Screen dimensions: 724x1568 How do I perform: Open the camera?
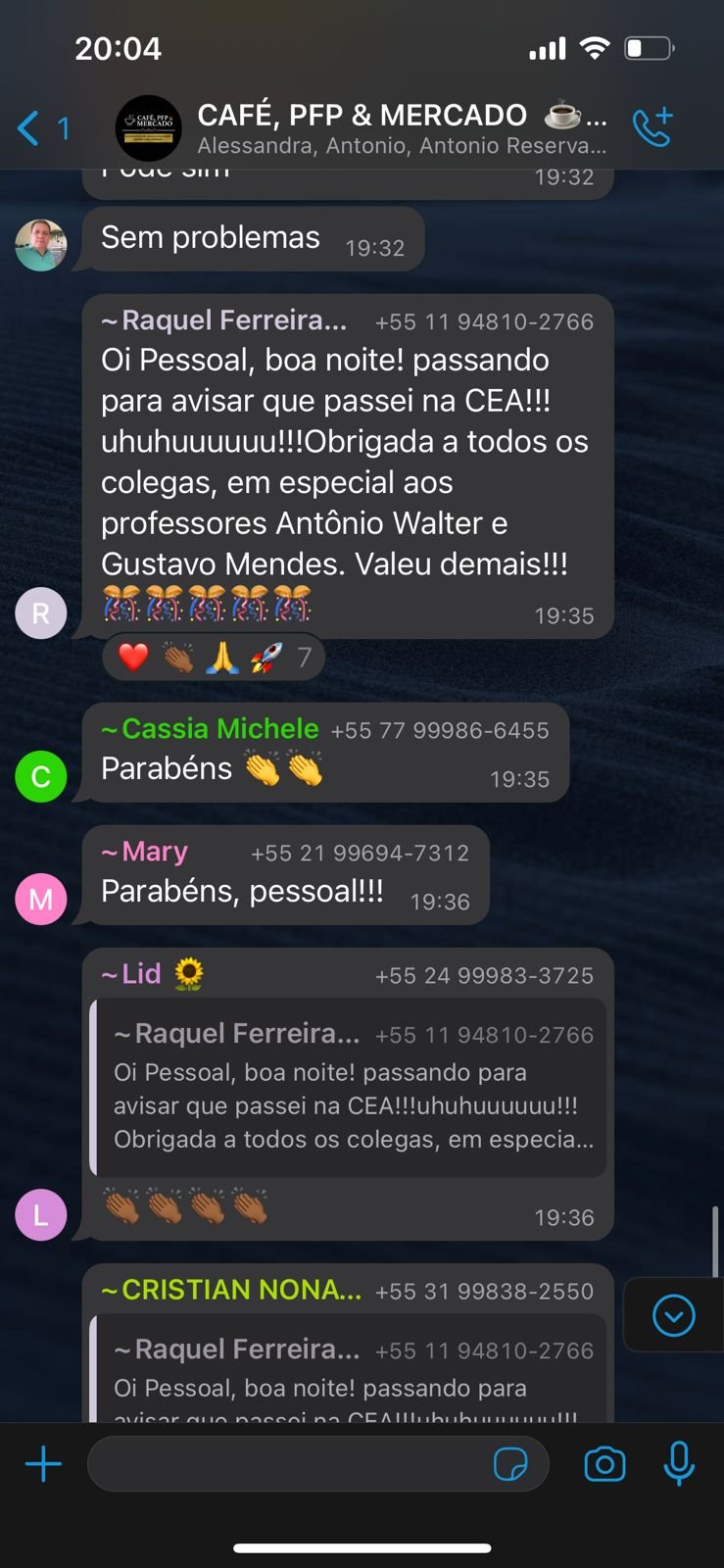click(604, 1464)
